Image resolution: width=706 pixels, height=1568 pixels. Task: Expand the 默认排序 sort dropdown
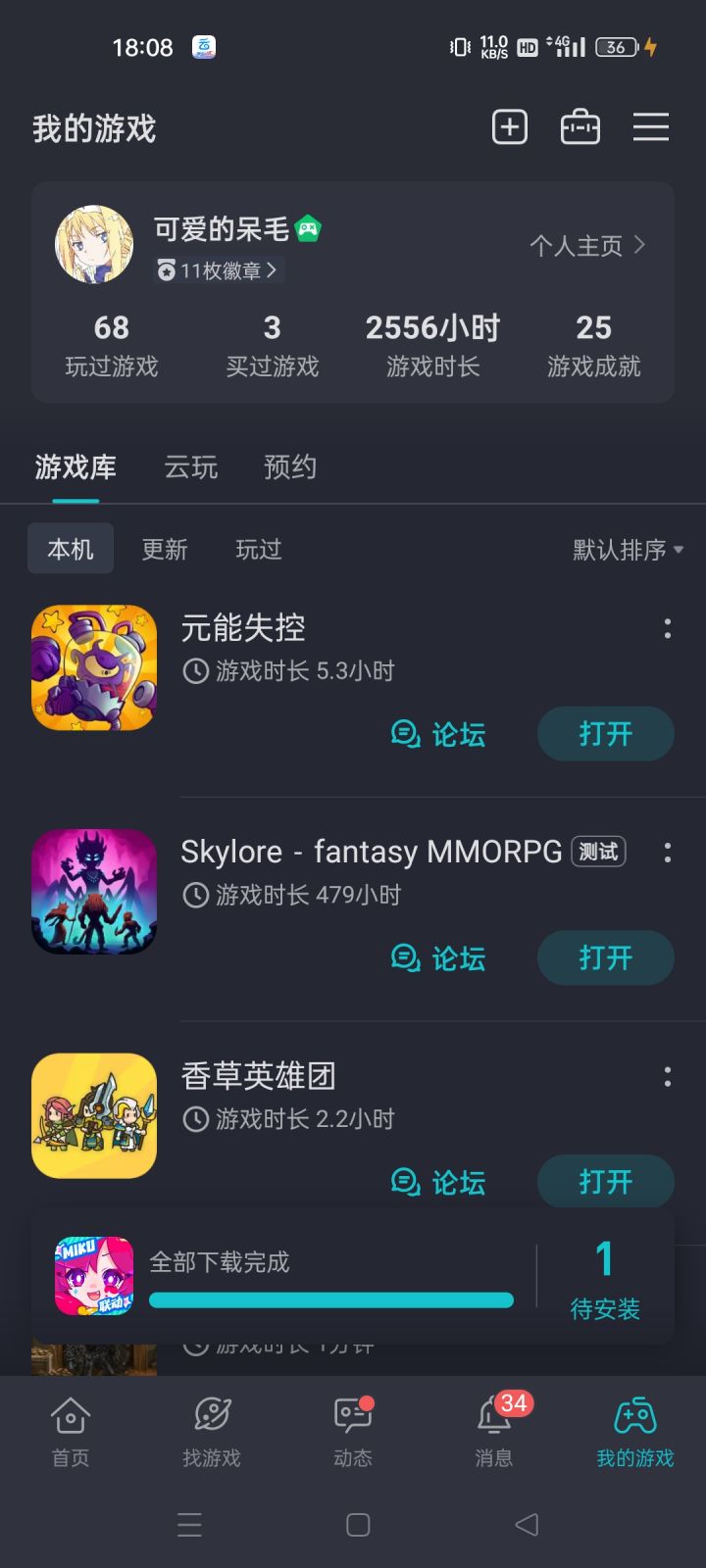[628, 550]
